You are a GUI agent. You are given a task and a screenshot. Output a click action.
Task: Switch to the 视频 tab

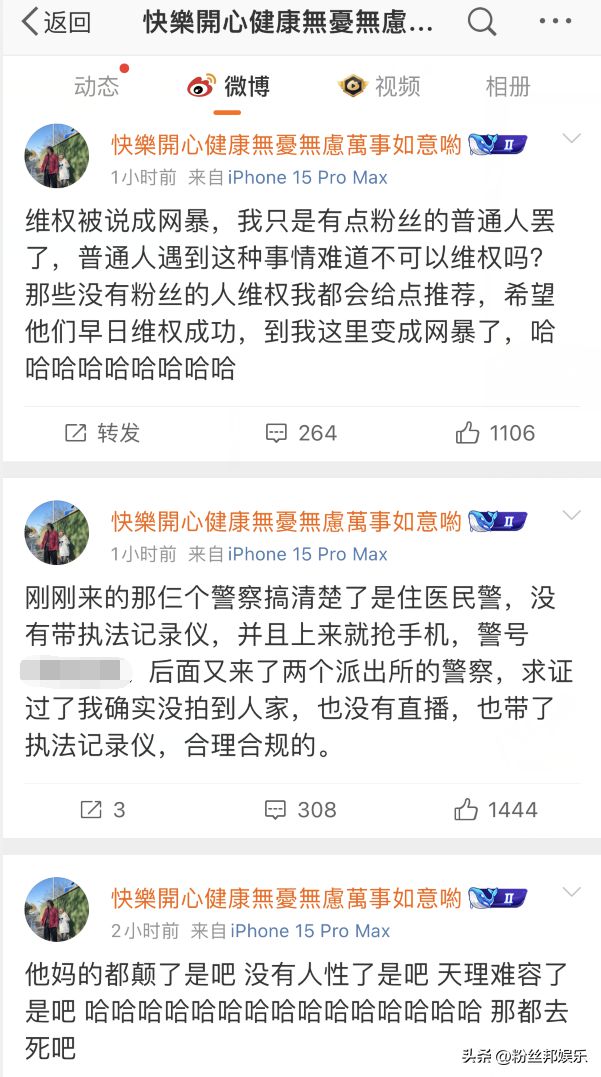click(x=379, y=87)
